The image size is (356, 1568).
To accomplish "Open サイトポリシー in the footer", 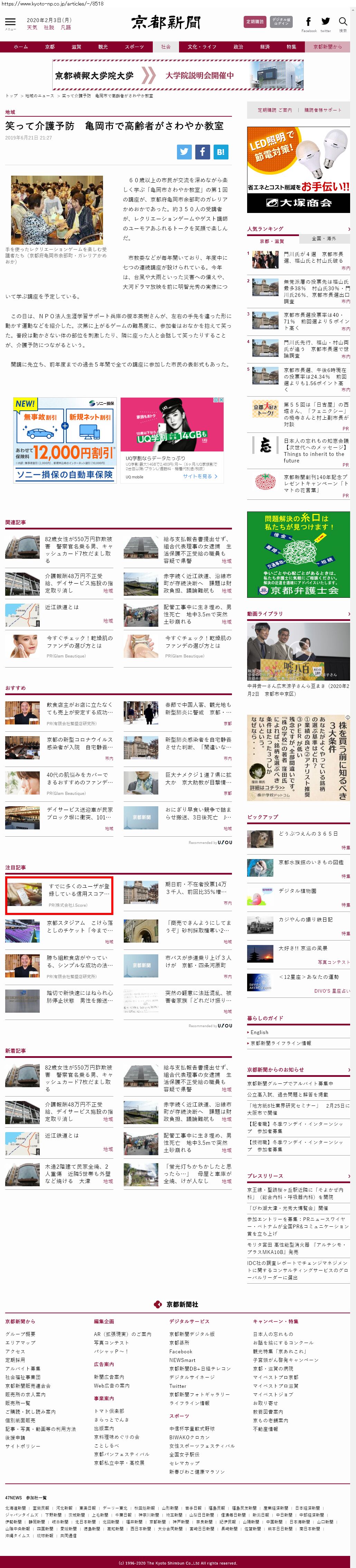I will pyautogui.click(x=22, y=1446).
